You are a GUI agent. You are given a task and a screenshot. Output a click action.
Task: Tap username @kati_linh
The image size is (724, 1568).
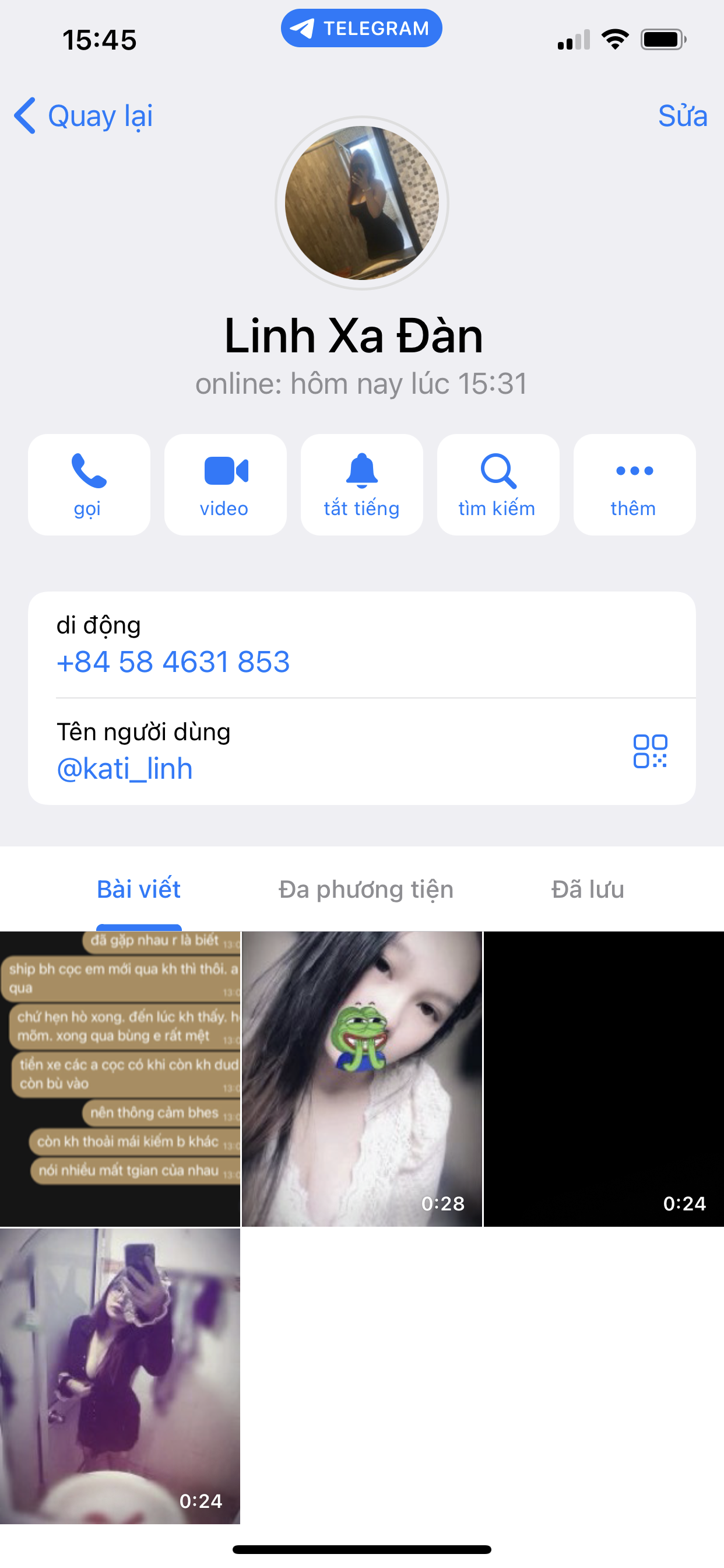[125, 769]
